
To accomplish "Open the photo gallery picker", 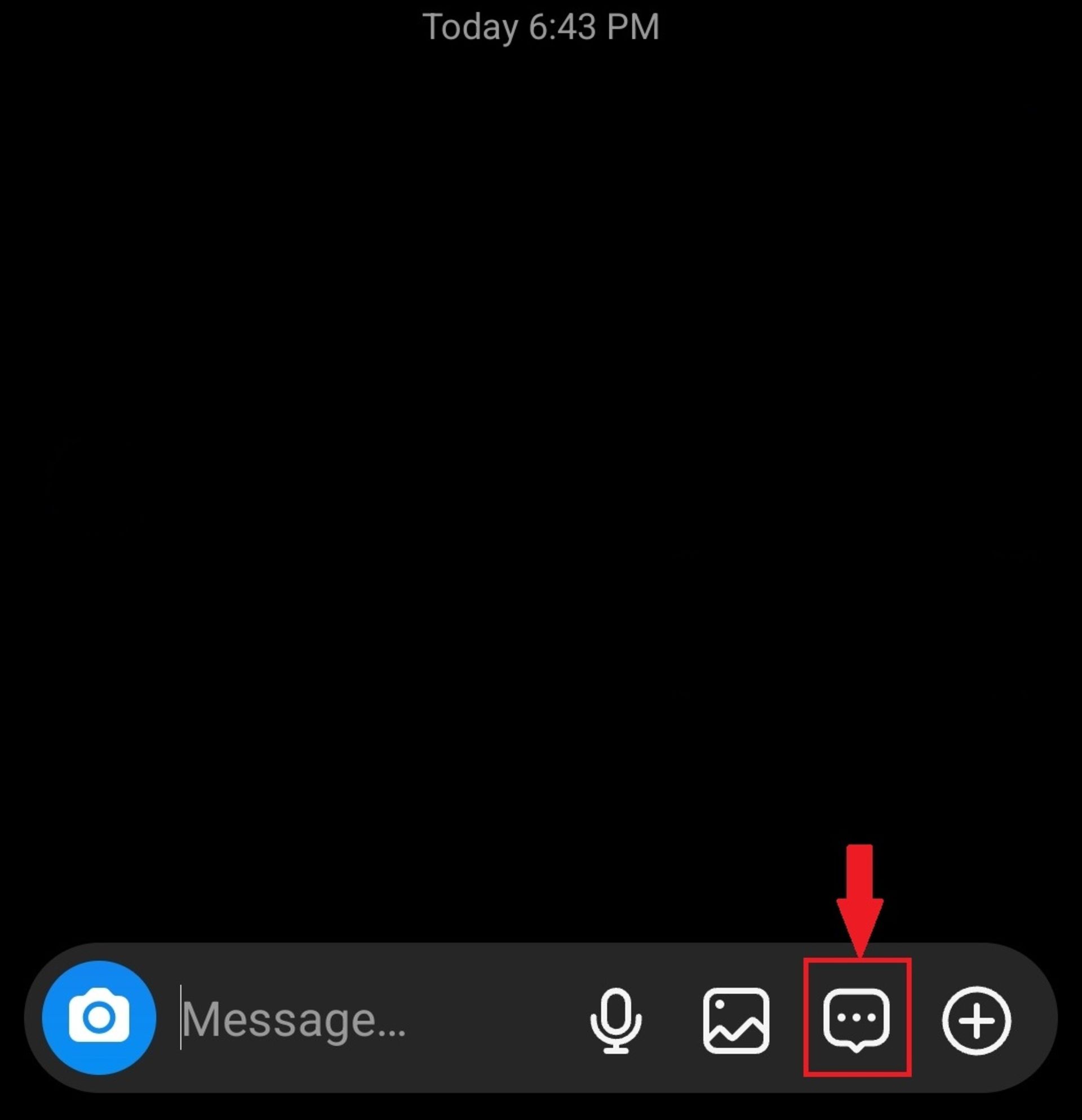I will [x=735, y=1020].
